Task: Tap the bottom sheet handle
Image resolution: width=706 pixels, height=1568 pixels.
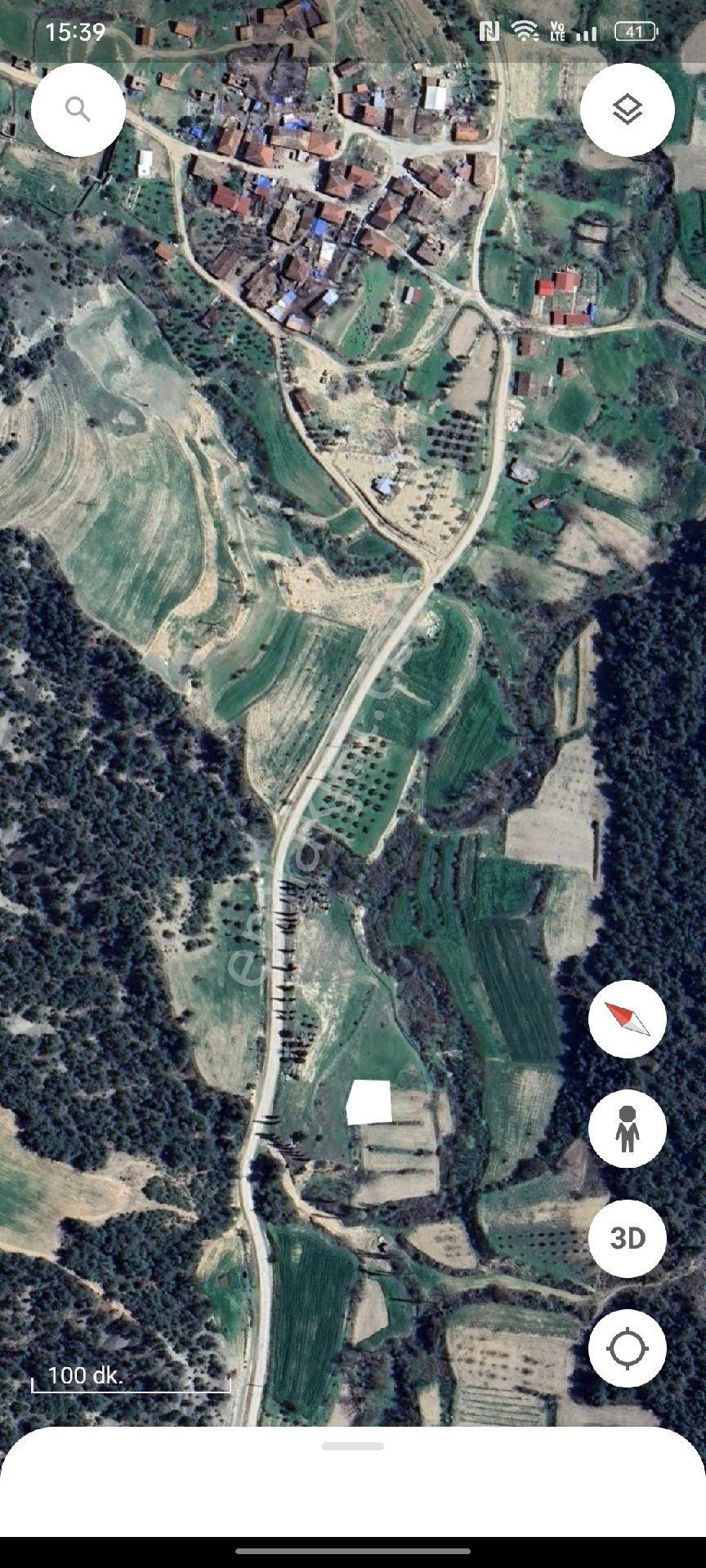Action: [353, 1446]
